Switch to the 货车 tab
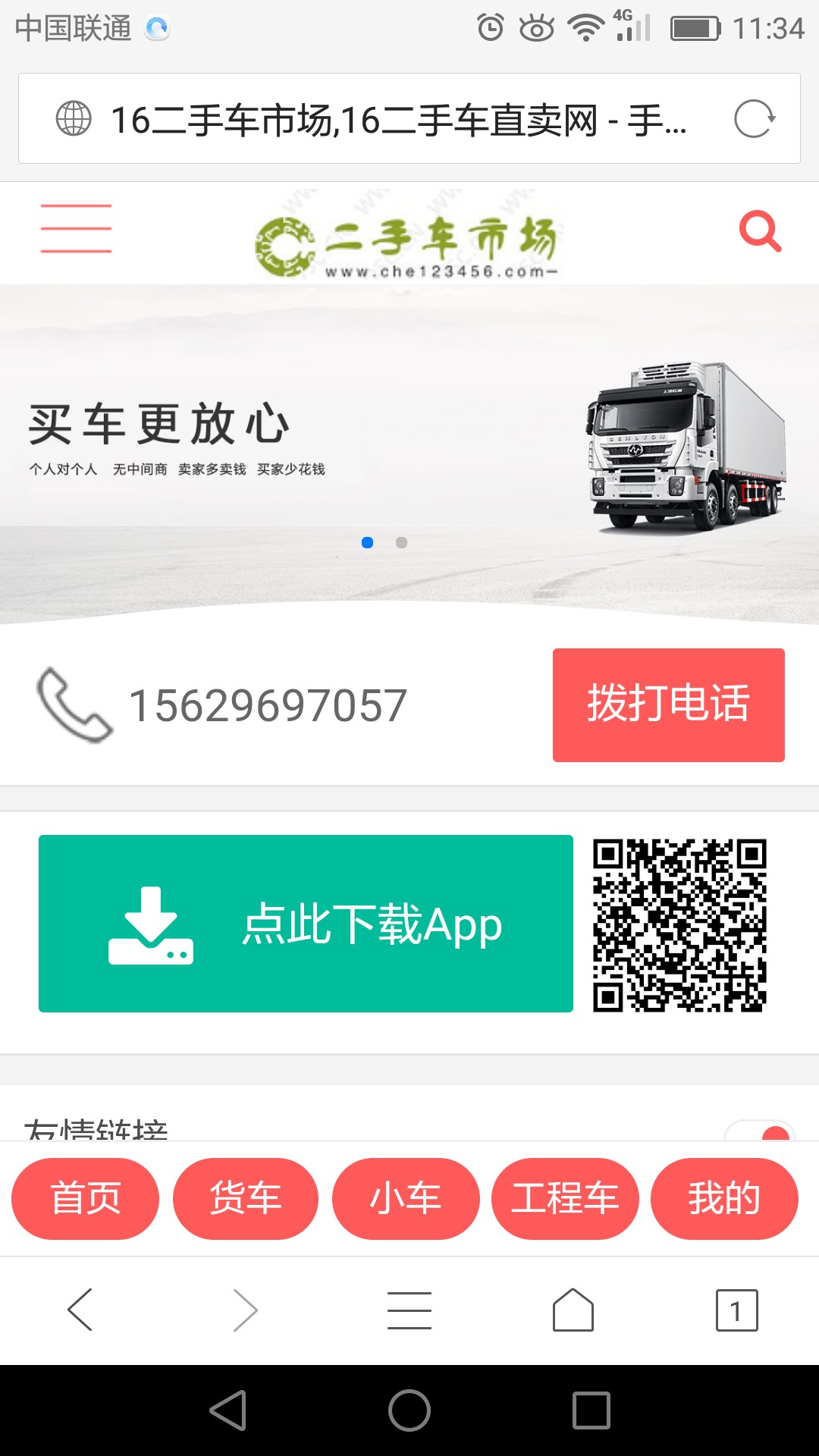Image resolution: width=819 pixels, height=1456 pixels. 245,1198
